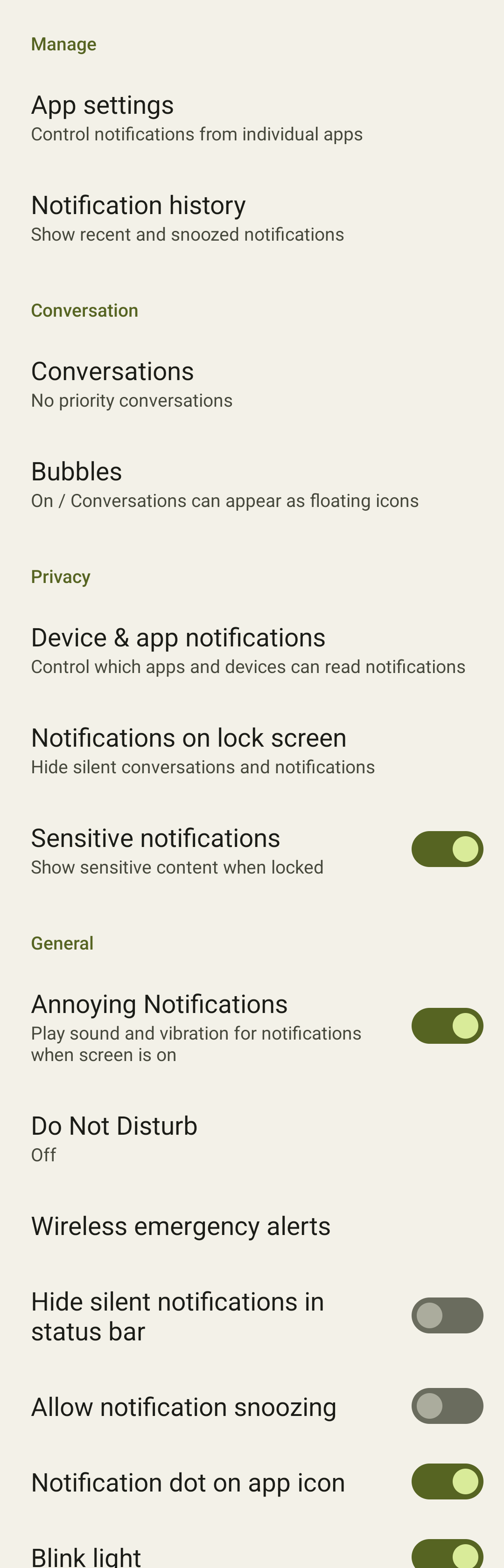The width and height of the screenshot is (504, 1568).
Task: Open Bubbles settings
Action: point(224,485)
